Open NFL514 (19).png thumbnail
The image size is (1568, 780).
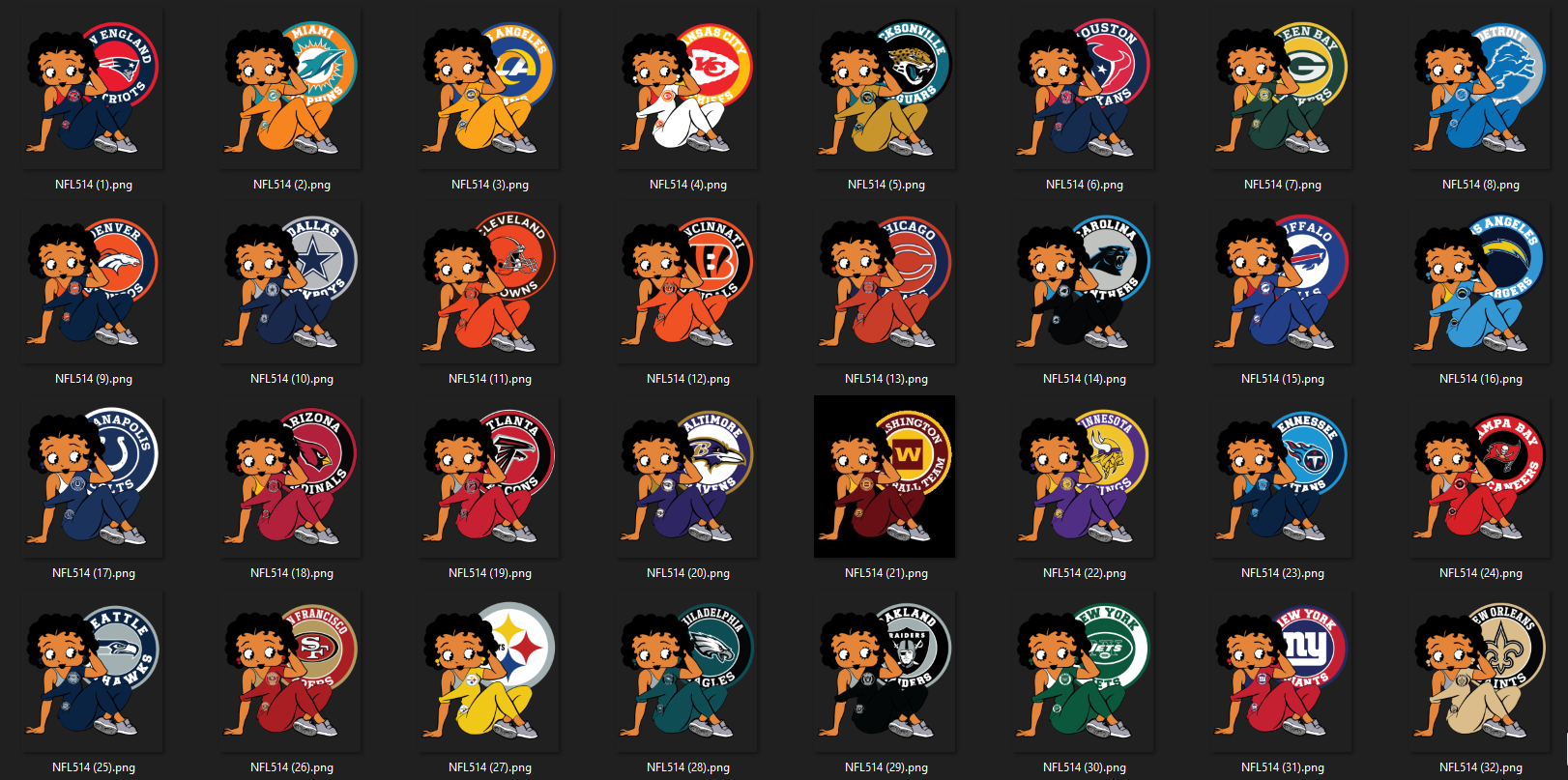click(490, 477)
